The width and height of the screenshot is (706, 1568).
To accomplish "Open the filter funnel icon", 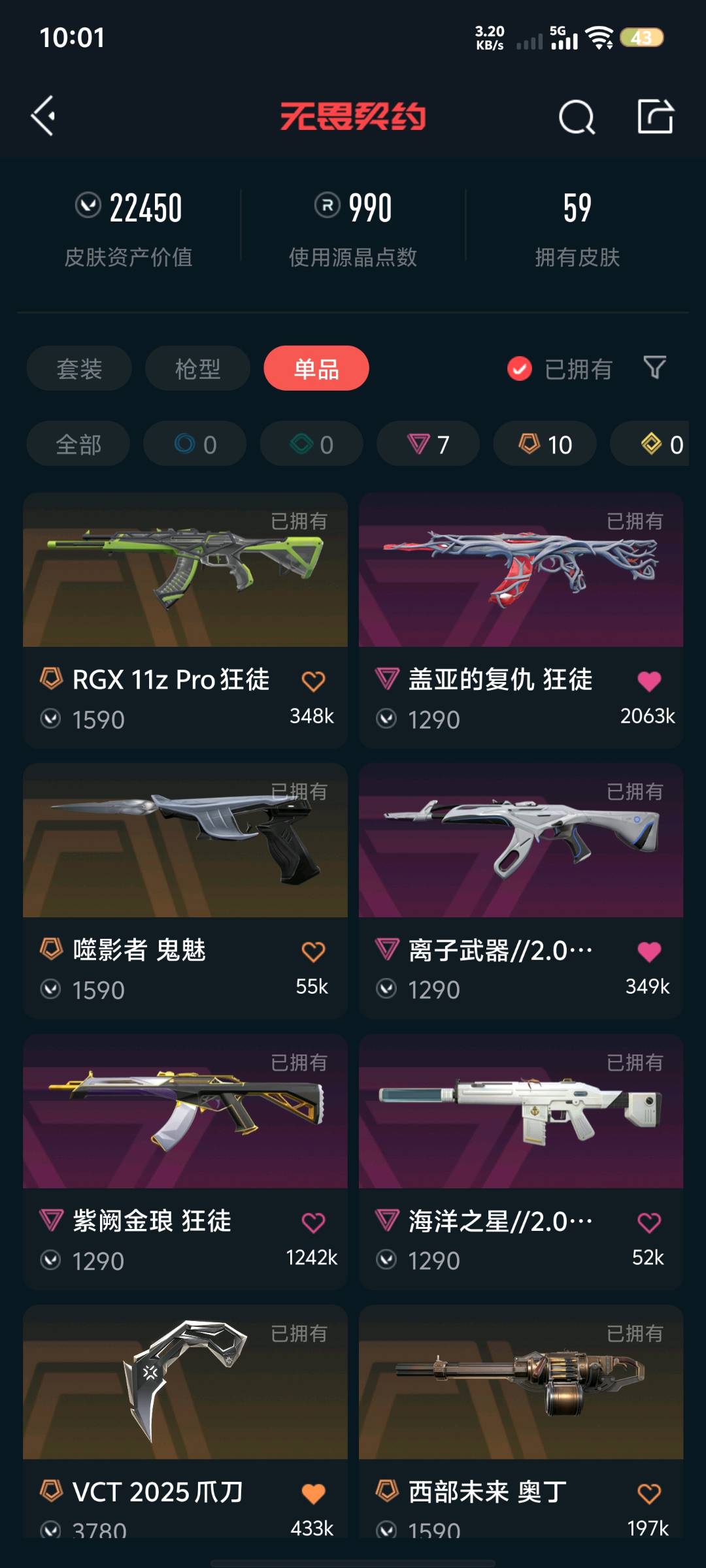I will coord(654,368).
